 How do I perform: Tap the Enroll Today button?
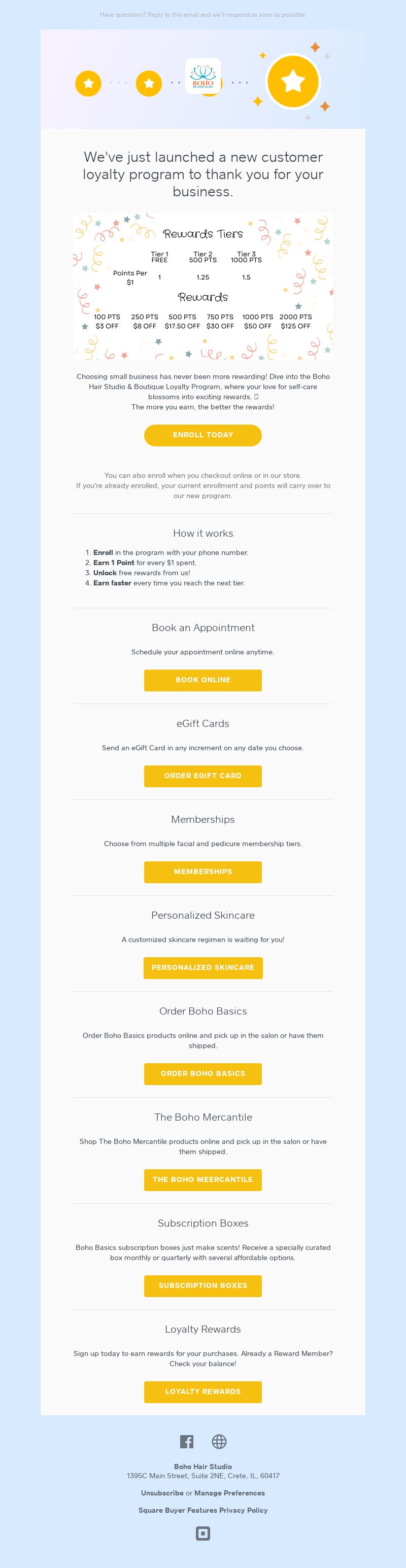click(202, 435)
